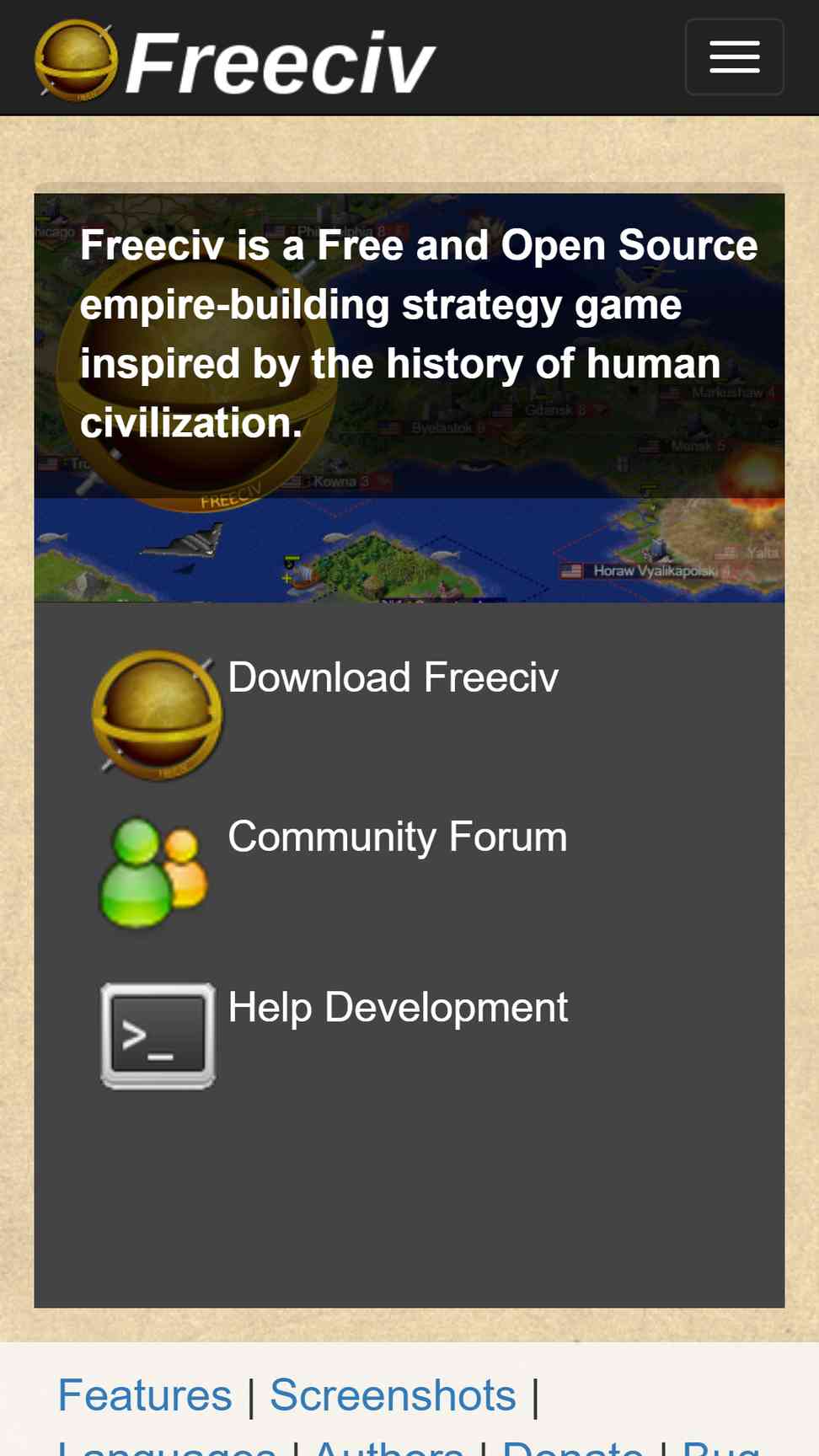This screenshot has width=819, height=1456.
Task: Tap the Freeciv logo in the header
Action: click(x=235, y=61)
